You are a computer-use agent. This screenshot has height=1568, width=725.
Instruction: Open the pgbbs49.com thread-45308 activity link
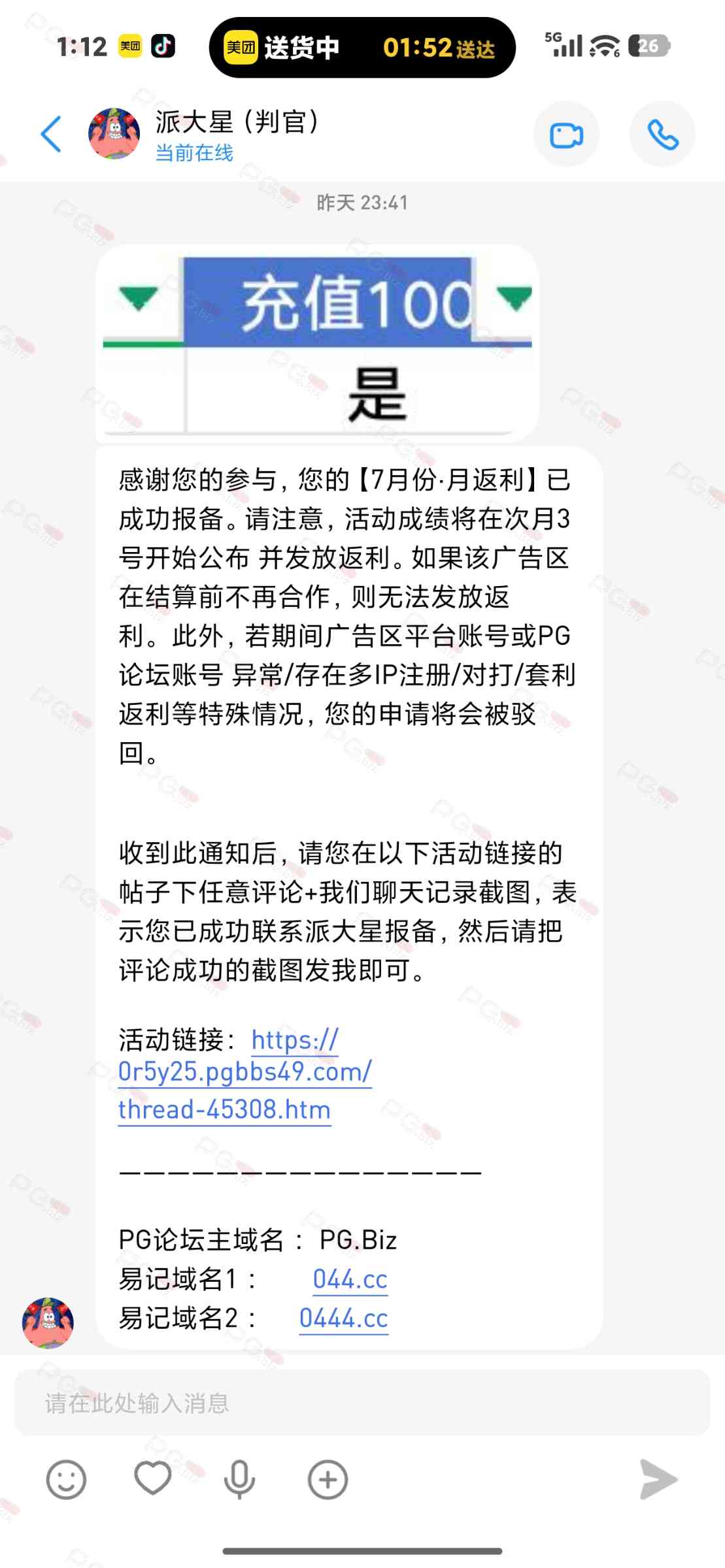pos(245,1075)
